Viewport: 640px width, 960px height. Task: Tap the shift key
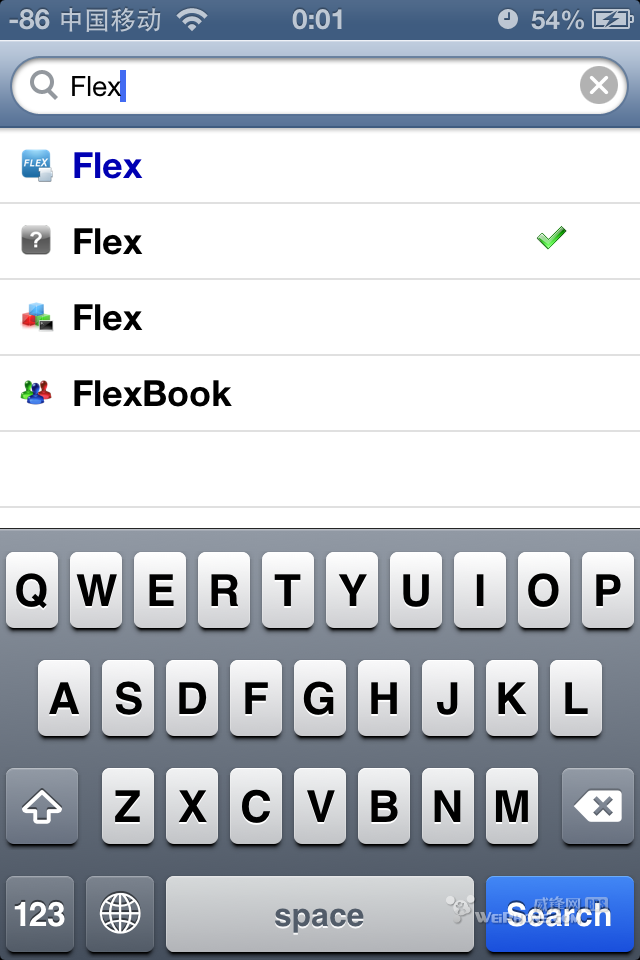[41, 806]
